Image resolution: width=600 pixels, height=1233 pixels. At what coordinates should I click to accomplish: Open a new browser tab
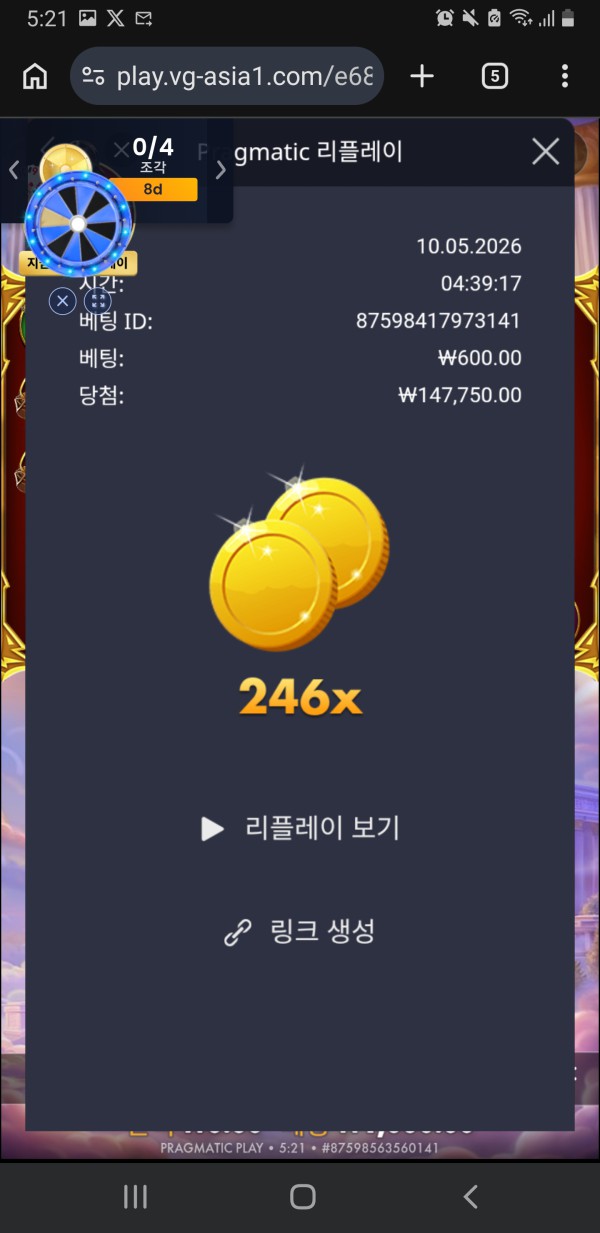click(x=422, y=76)
